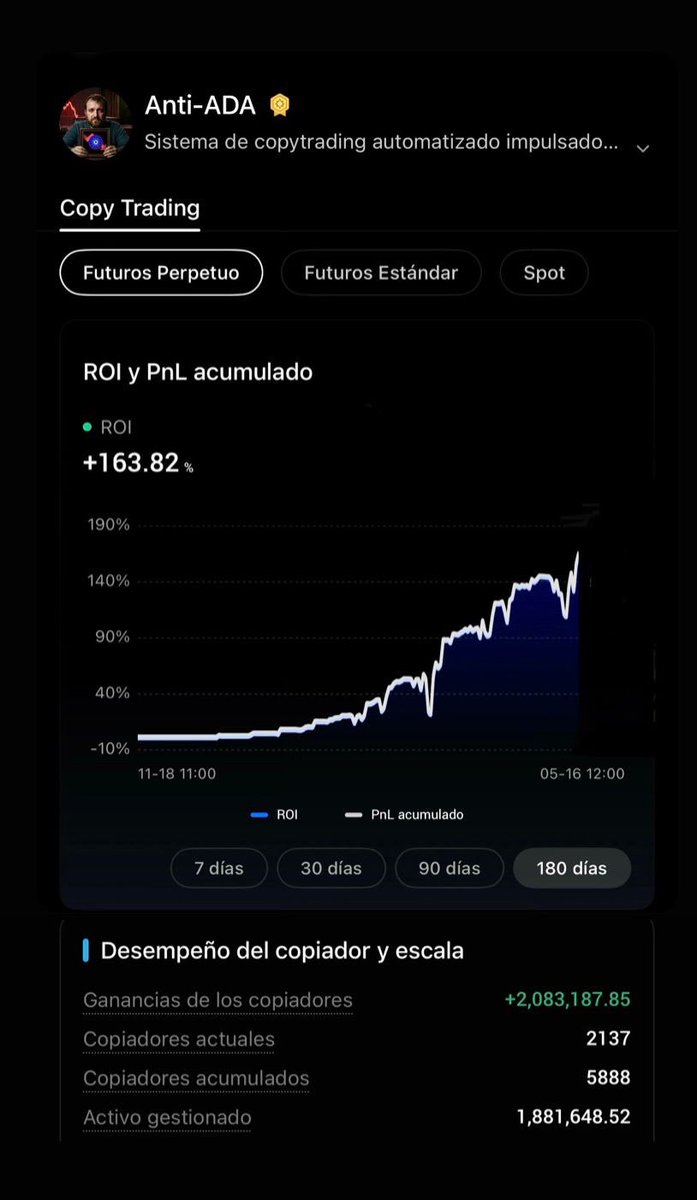The height and width of the screenshot is (1200, 697).
Task: Open the Copiadores acumulados explanation
Action: pyautogui.click(x=196, y=1078)
